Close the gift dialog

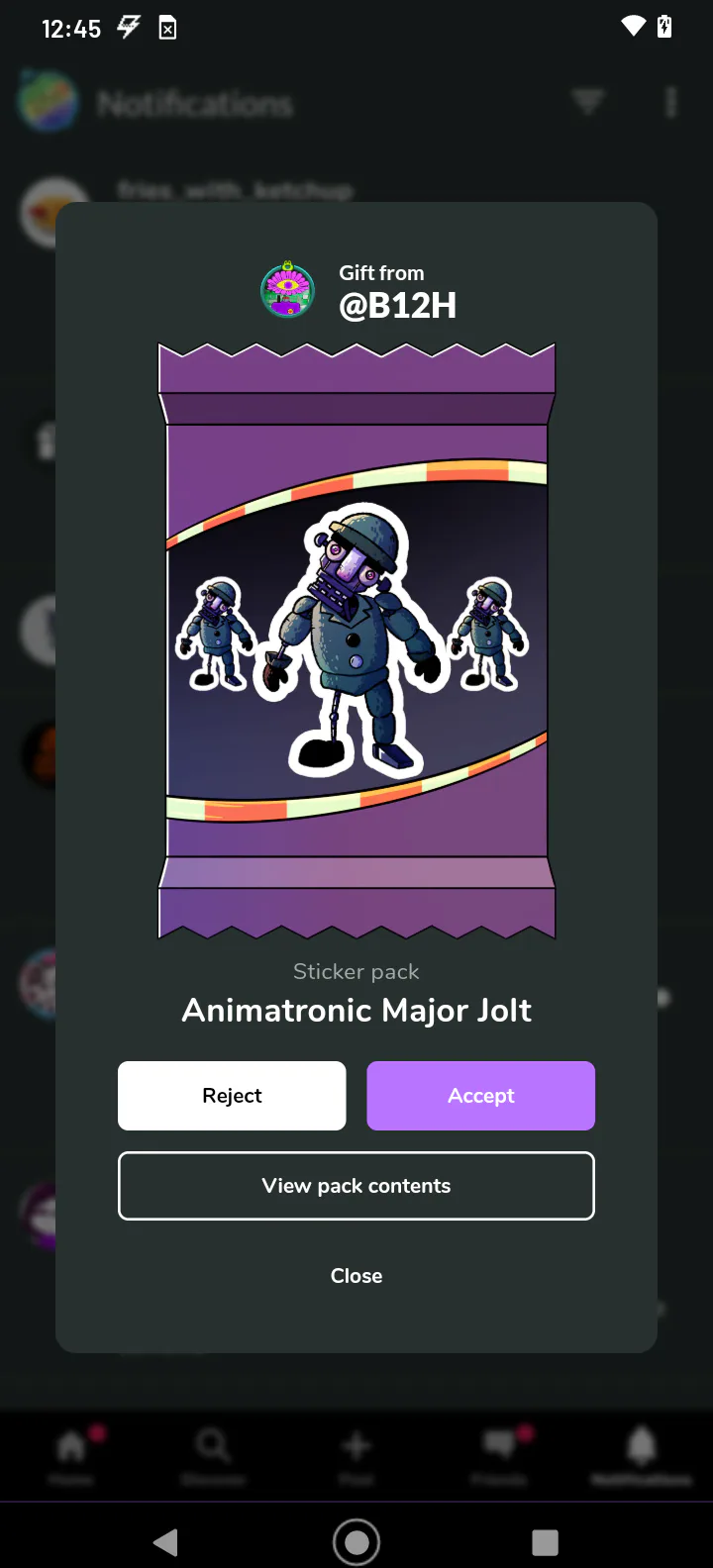[x=356, y=1276]
